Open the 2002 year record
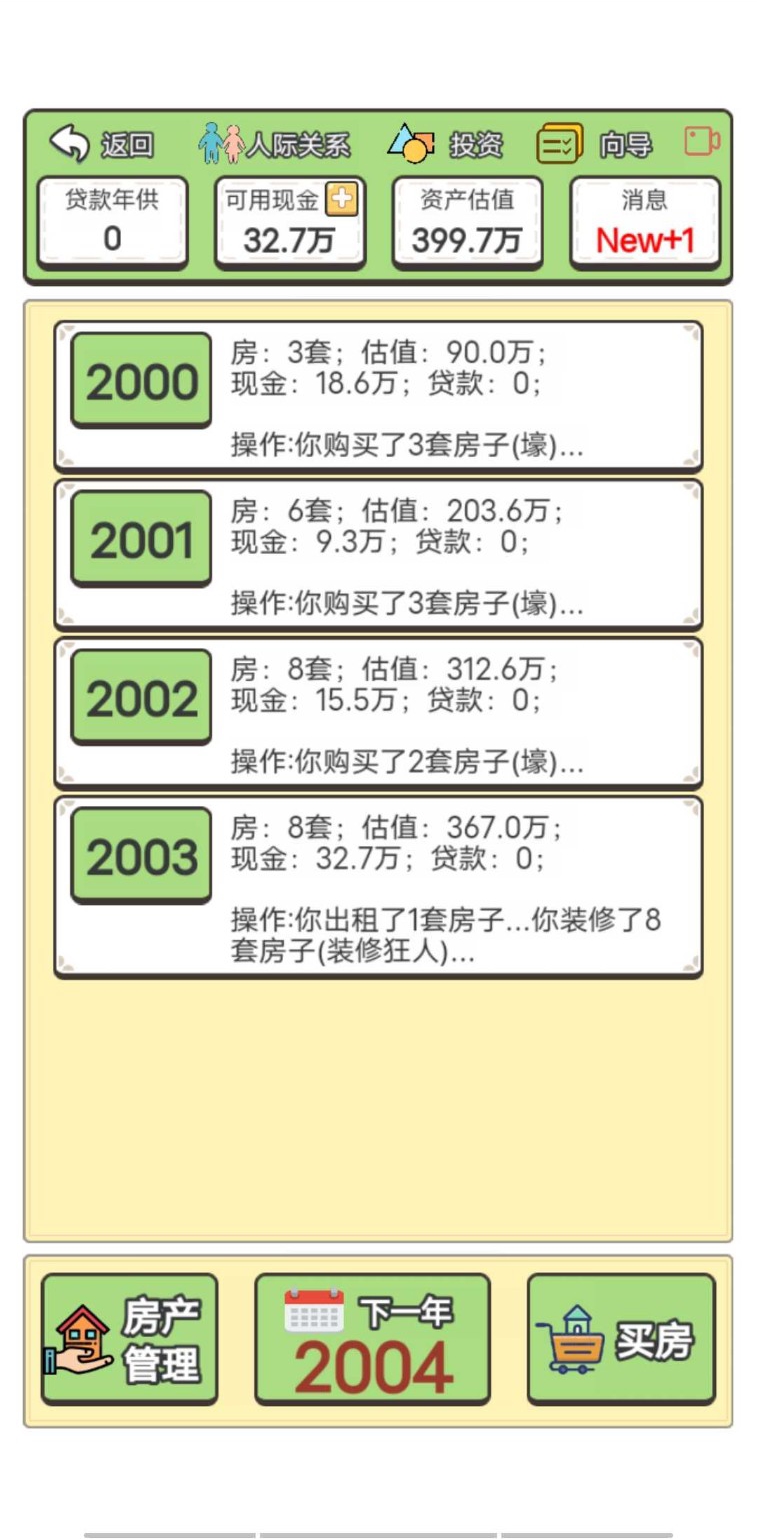 [378, 713]
